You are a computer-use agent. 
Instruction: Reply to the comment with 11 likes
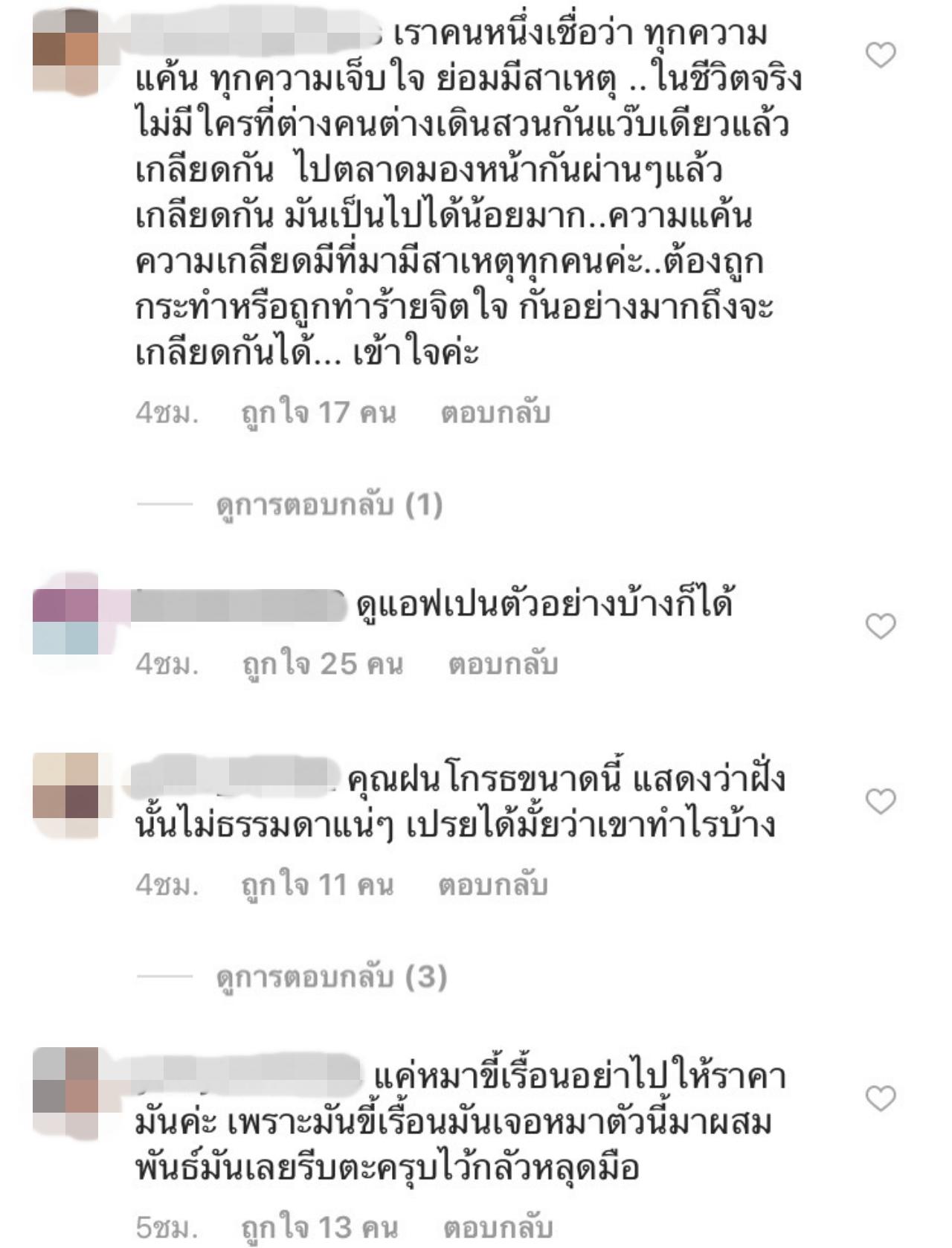(493, 885)
